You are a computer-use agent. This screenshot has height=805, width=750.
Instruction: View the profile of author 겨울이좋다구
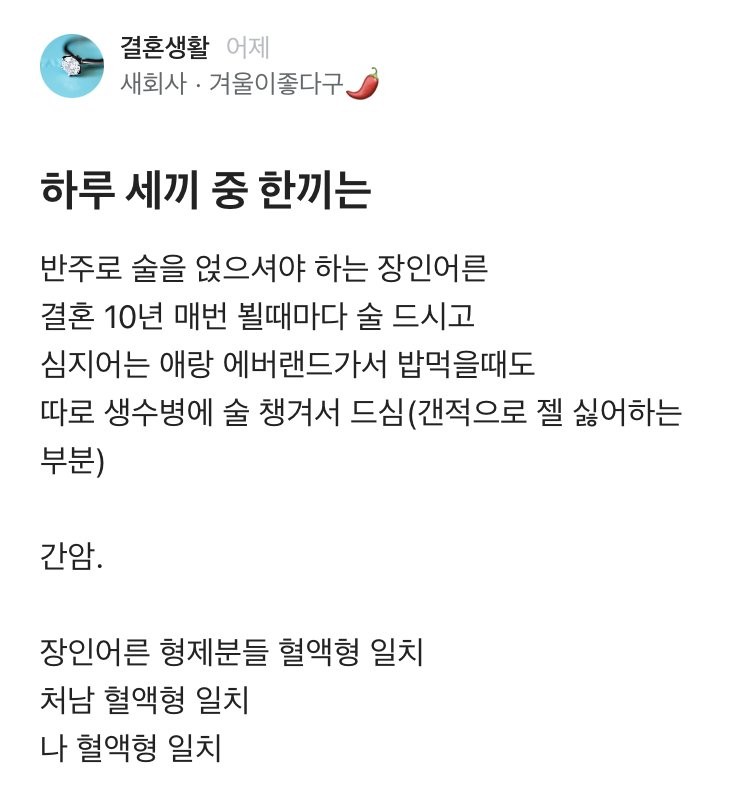point(274,85)
